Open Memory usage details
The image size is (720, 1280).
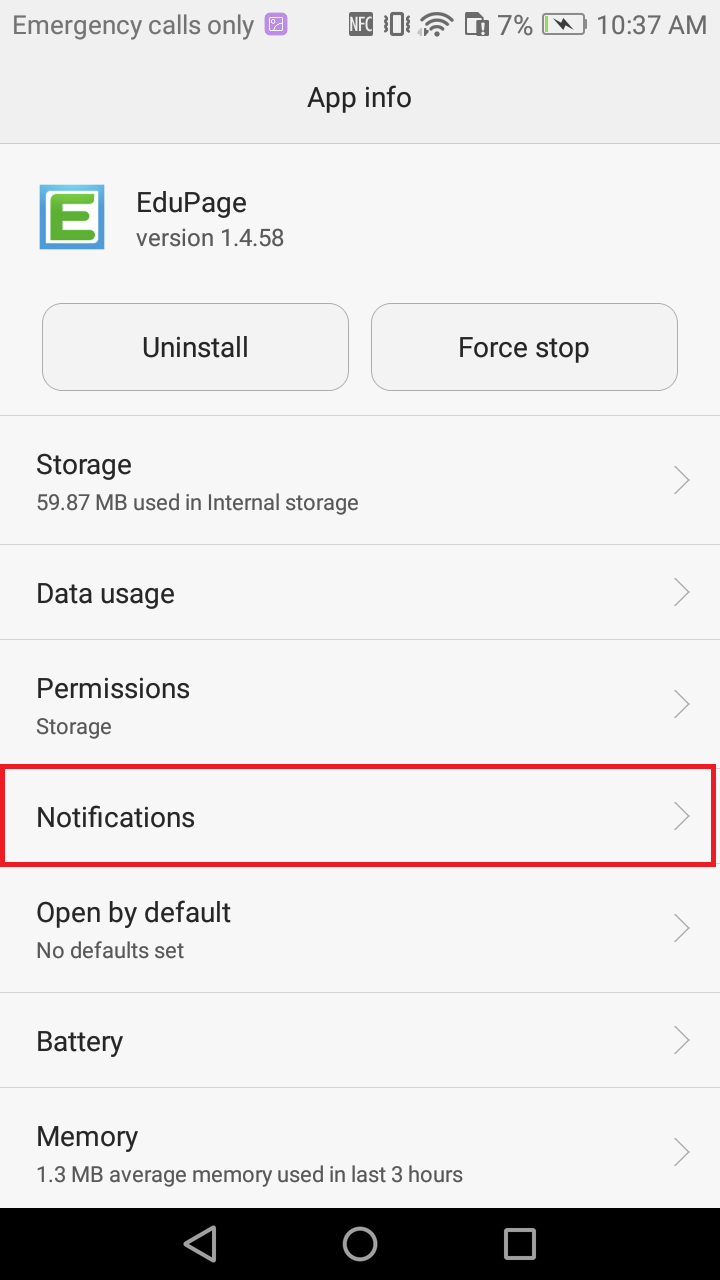tap(360, 1152)
